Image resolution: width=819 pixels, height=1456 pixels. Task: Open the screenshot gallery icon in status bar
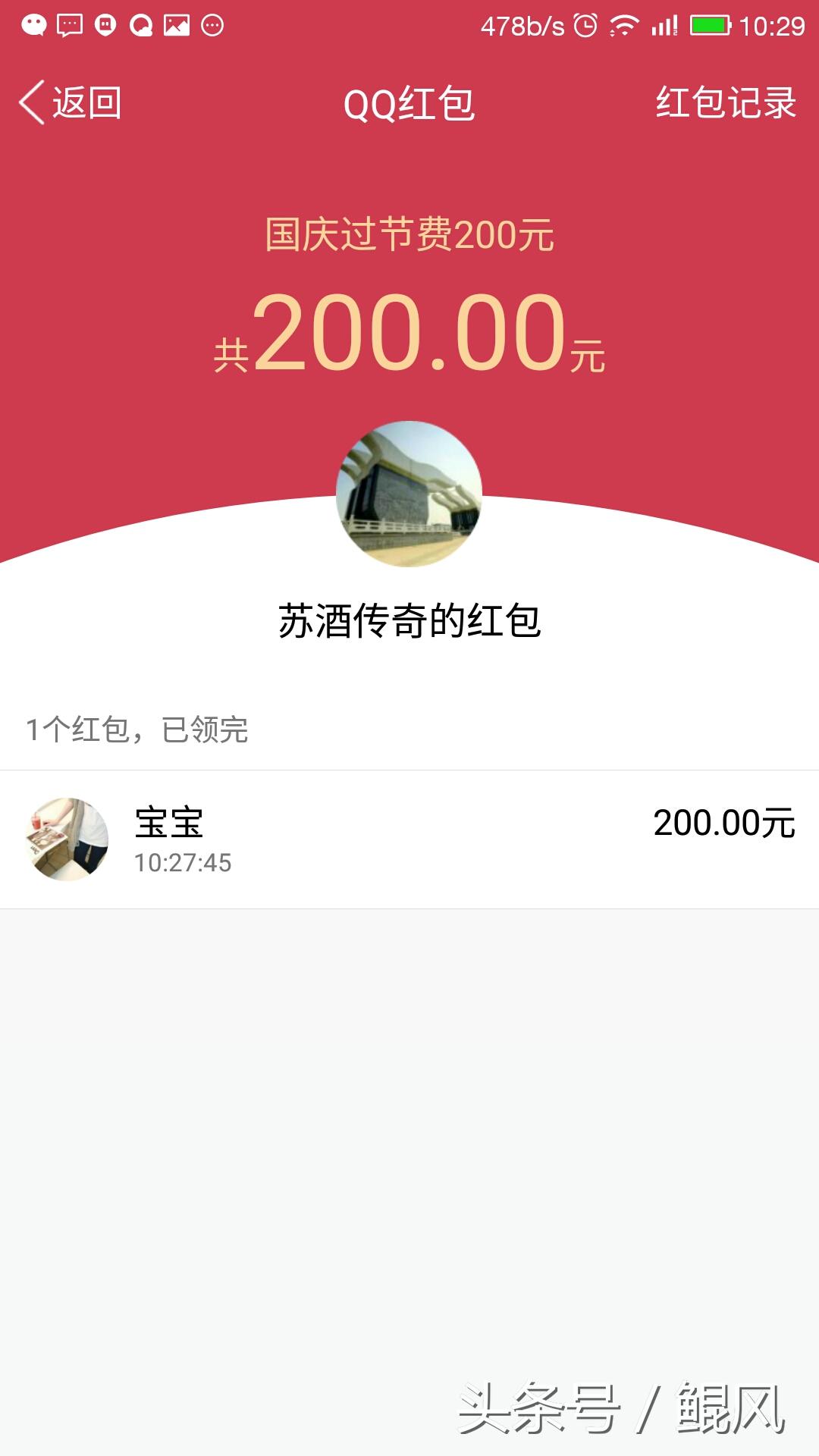(x=176, y=23)
